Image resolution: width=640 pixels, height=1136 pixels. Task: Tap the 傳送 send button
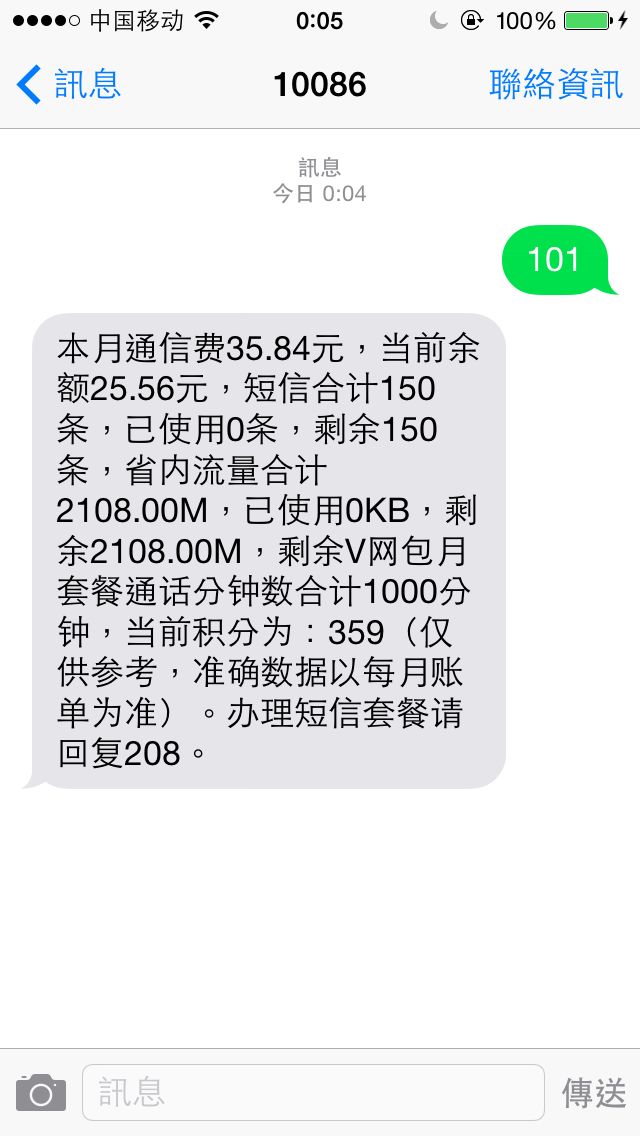594,1093
